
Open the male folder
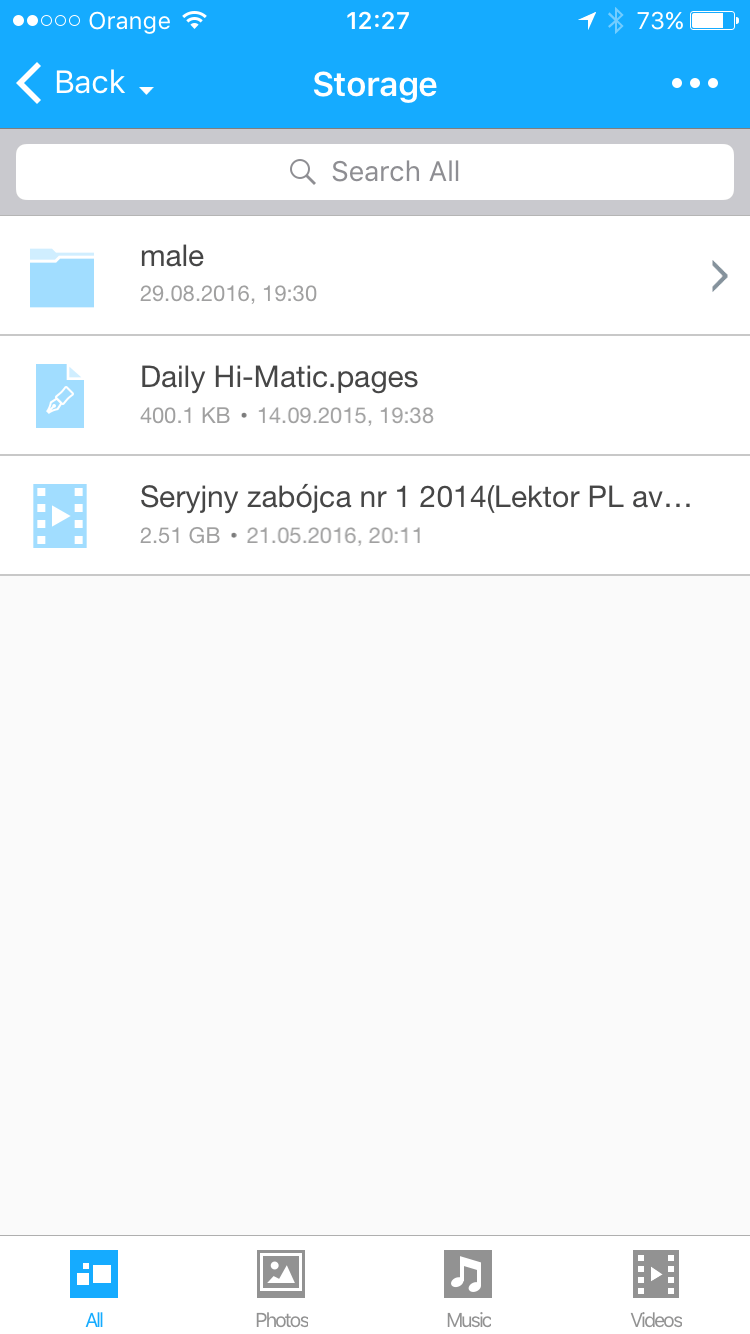coord(375,275)
